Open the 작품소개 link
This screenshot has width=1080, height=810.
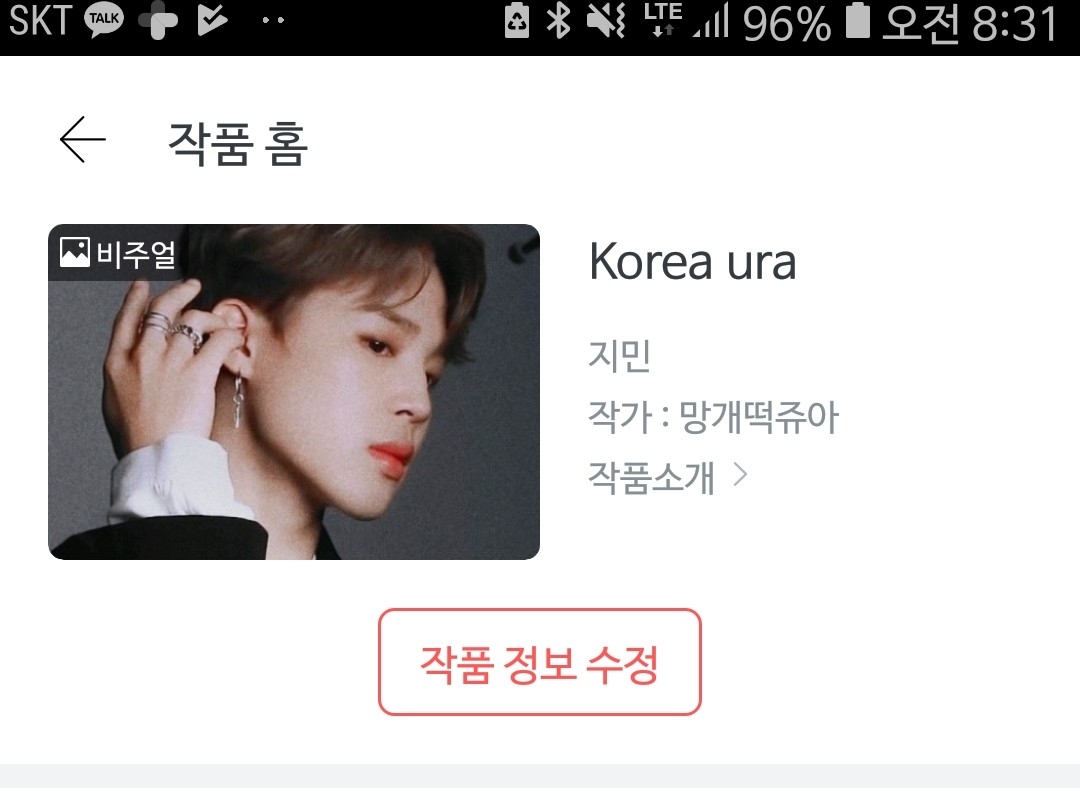[667, 477]
